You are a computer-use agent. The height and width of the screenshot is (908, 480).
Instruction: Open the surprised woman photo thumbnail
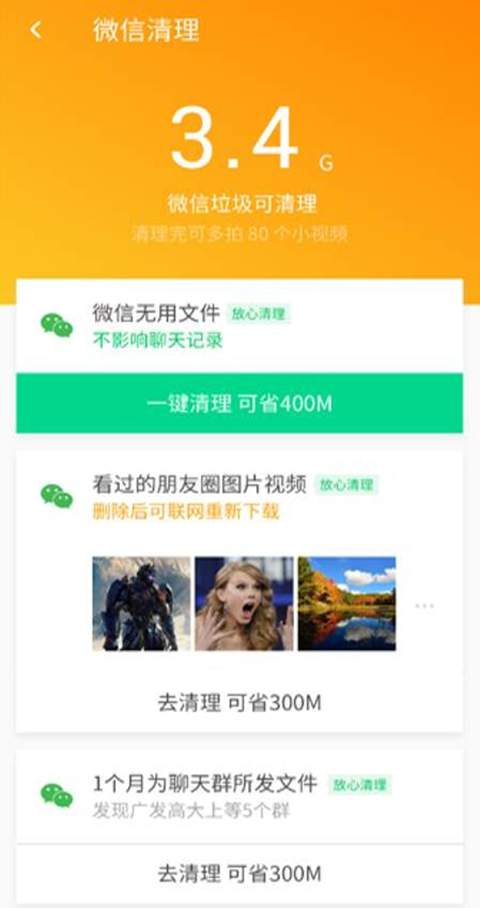click(x=244, y=603)
